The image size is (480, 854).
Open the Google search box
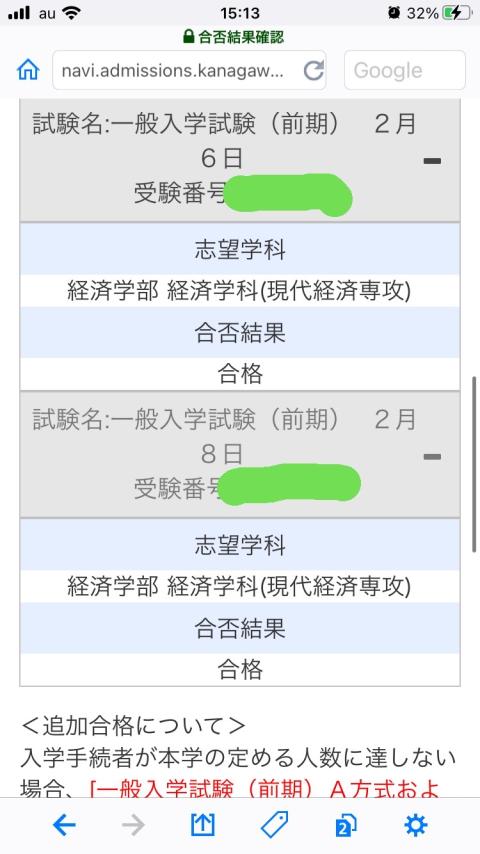[405, 70]
